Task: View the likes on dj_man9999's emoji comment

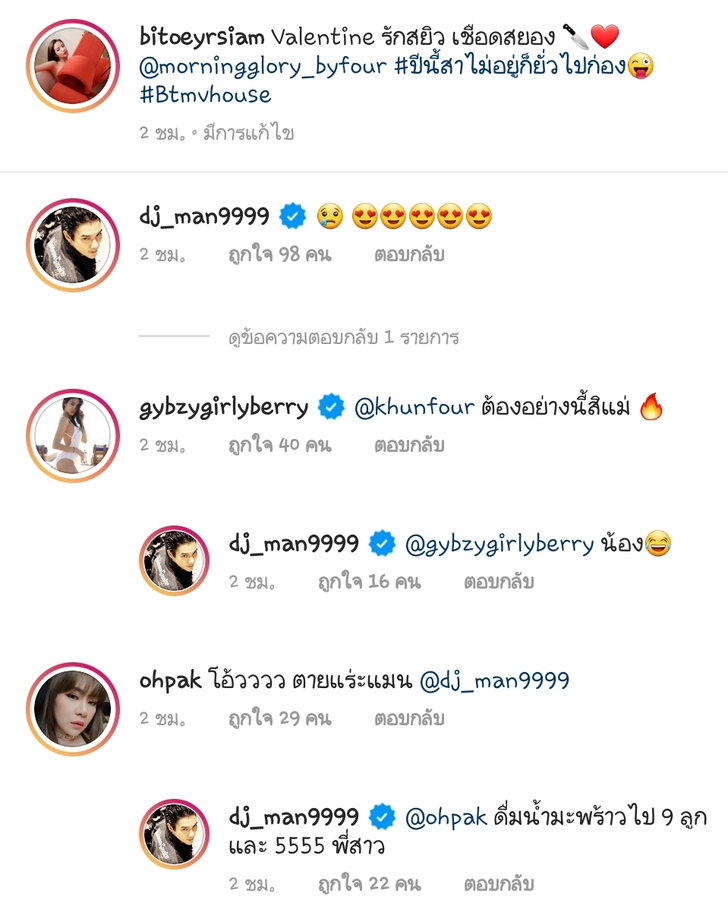Action: point(279,255)
